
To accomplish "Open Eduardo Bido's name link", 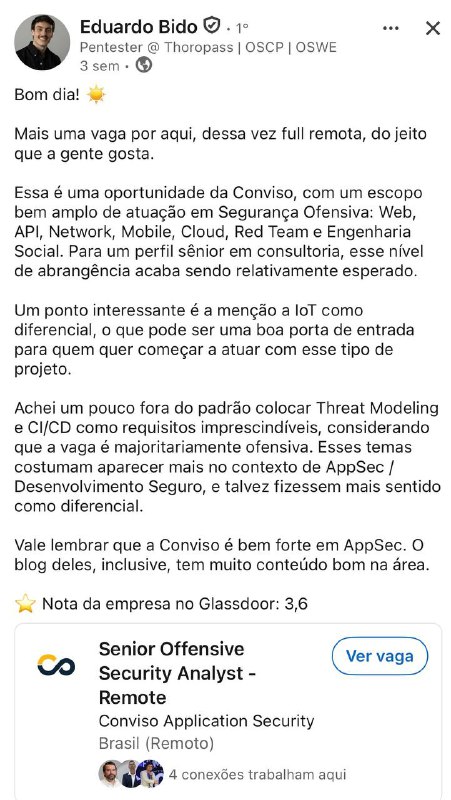I will pyautogui.click(x=138, y=26).
